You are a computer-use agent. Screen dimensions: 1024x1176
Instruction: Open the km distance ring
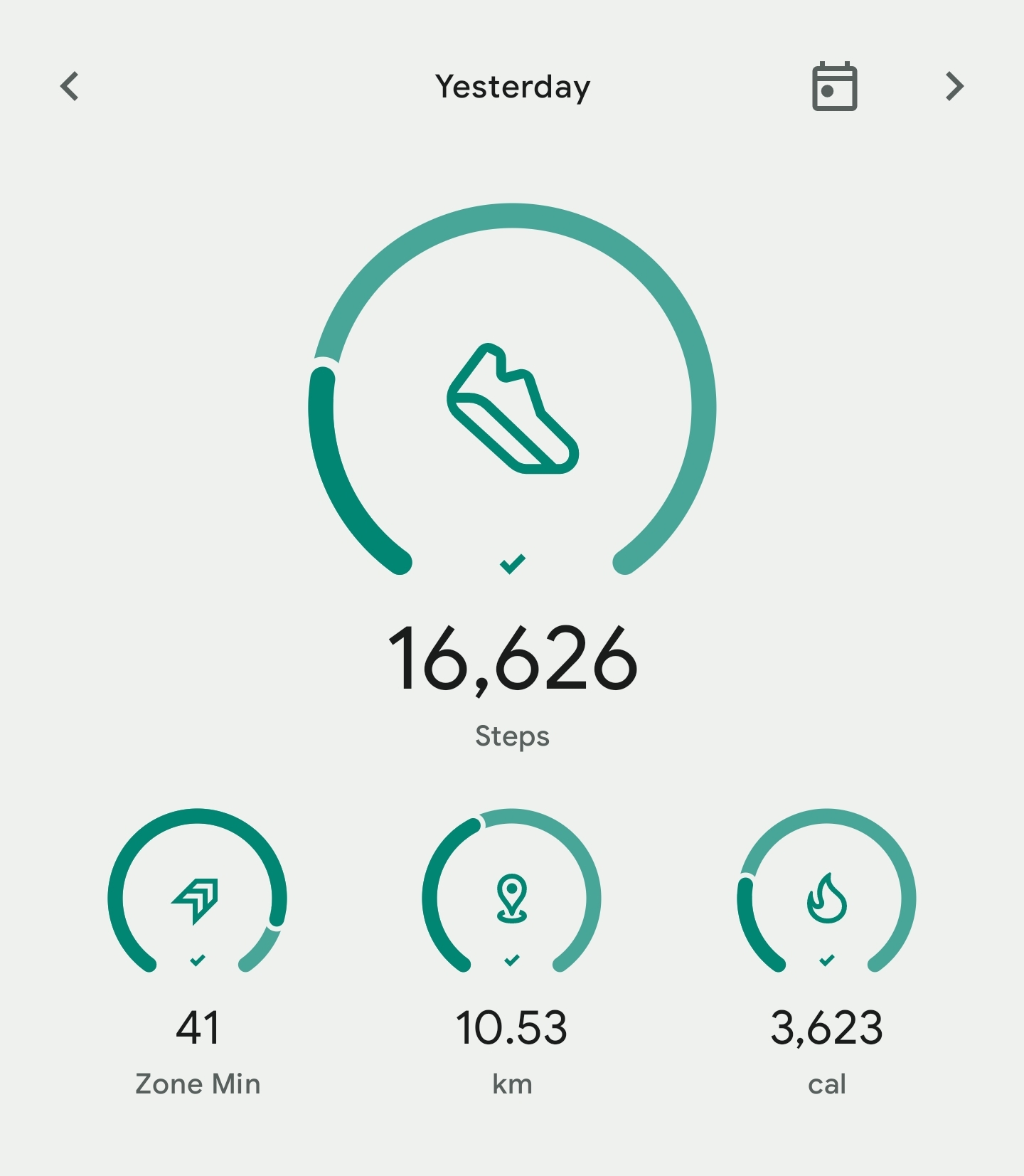coord(512,899)
